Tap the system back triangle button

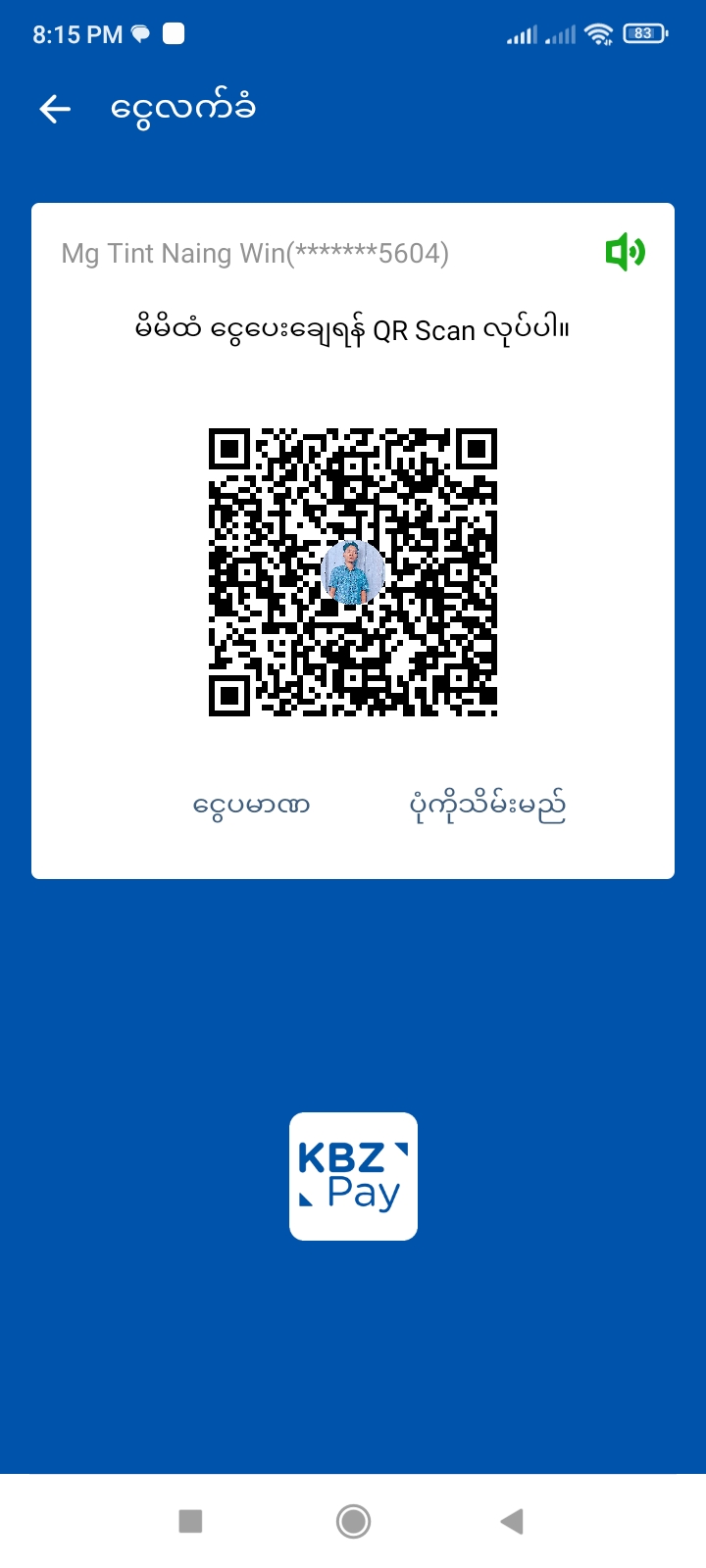512,1521
